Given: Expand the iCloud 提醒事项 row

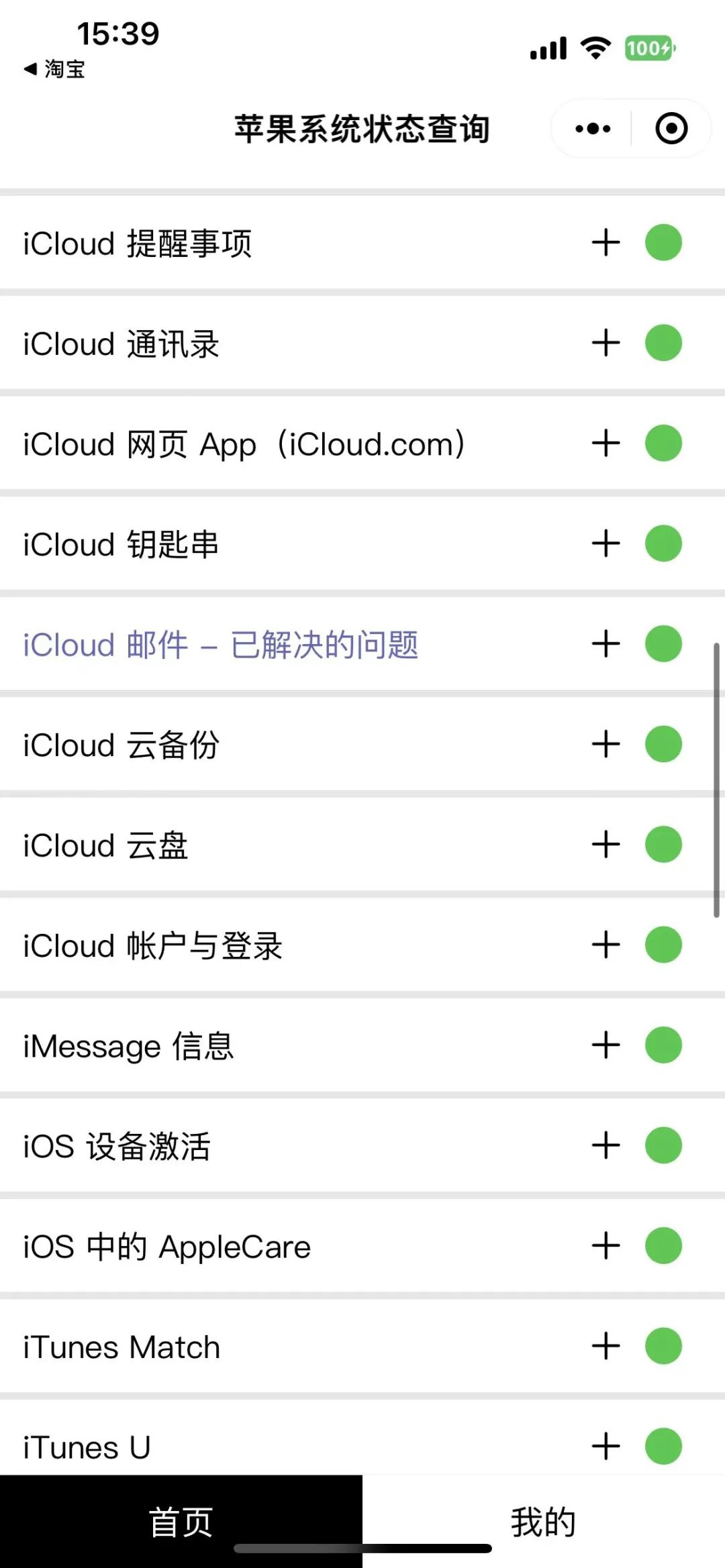Looking at the screenshot, I should 606,243.
